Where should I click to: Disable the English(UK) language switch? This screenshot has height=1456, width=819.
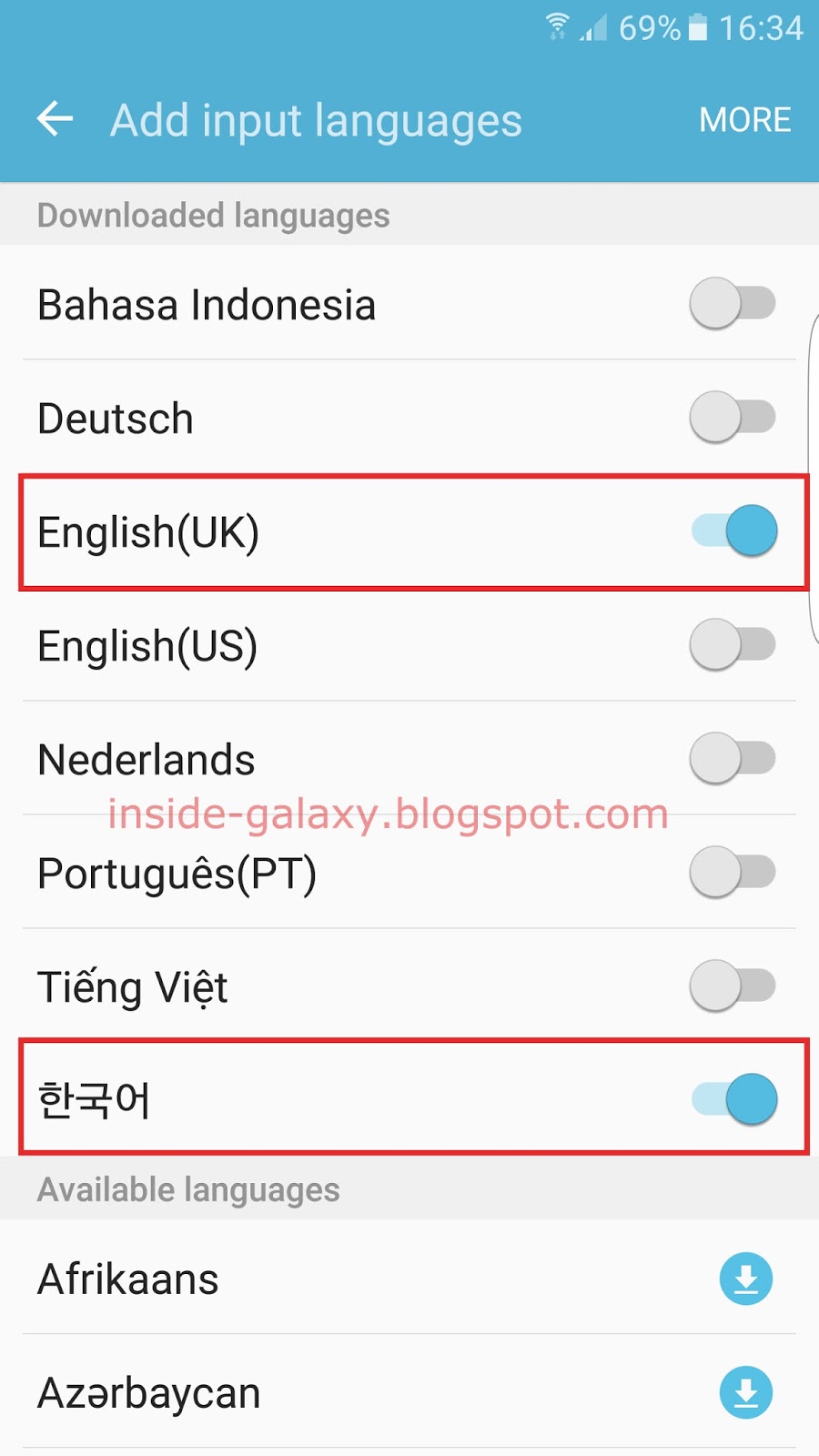coord(734,531)
